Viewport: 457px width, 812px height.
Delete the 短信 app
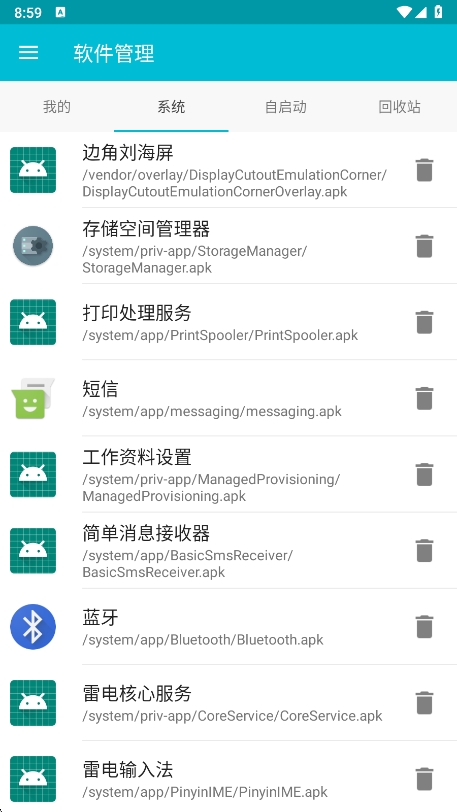(x=424, y=398)
